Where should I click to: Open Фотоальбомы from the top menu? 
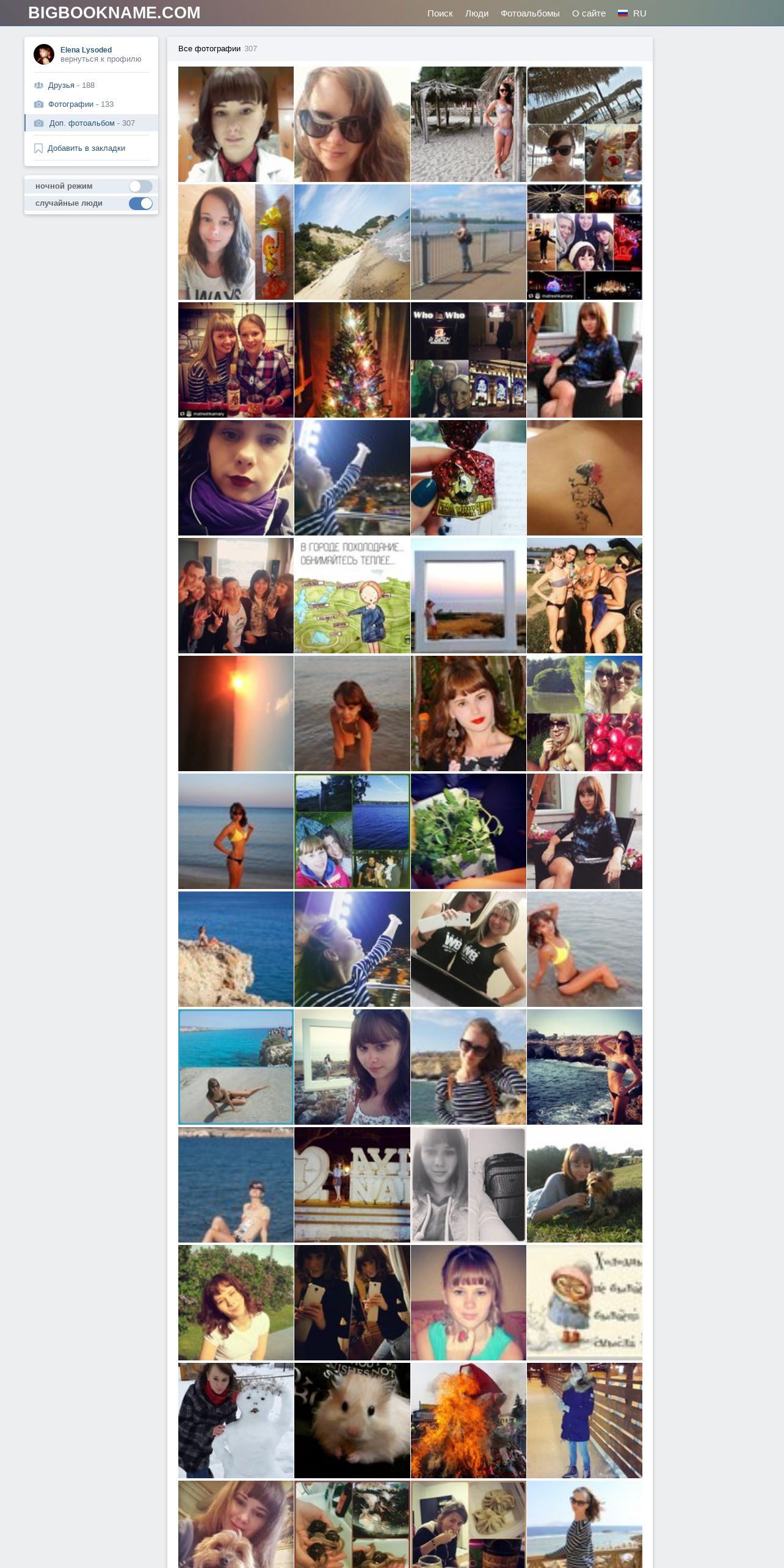click(x=529, y=13)
